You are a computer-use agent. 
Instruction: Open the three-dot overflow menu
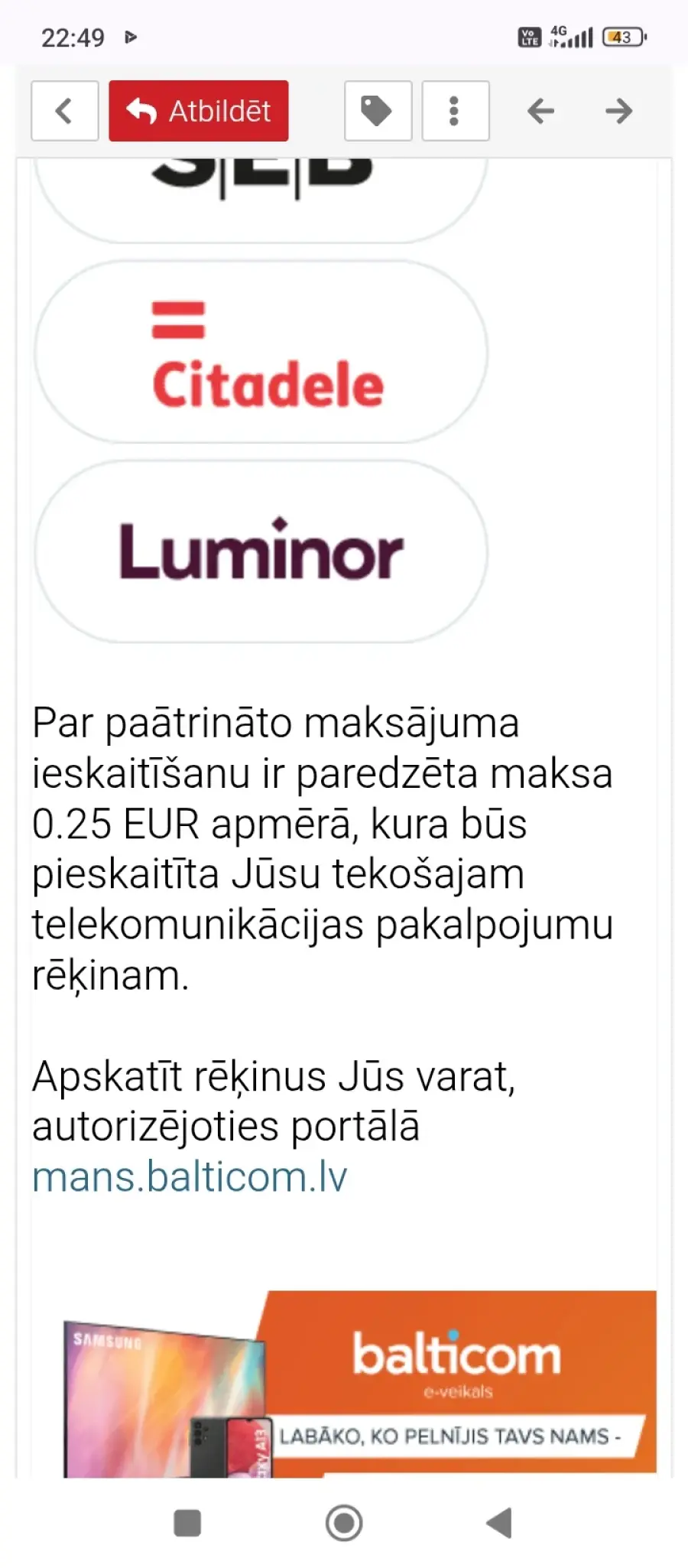click(x=455, y=111)
